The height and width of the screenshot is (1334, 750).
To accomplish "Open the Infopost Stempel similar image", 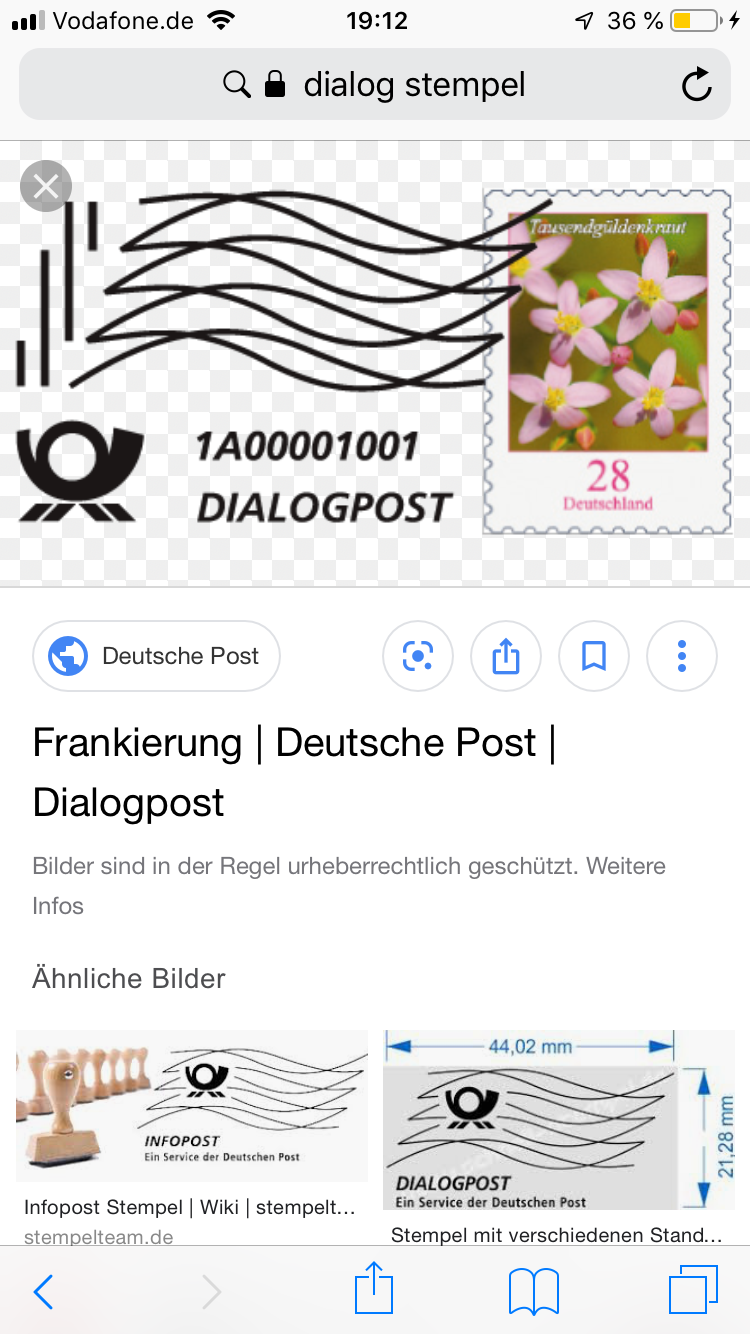I will tap(191, 1106).
